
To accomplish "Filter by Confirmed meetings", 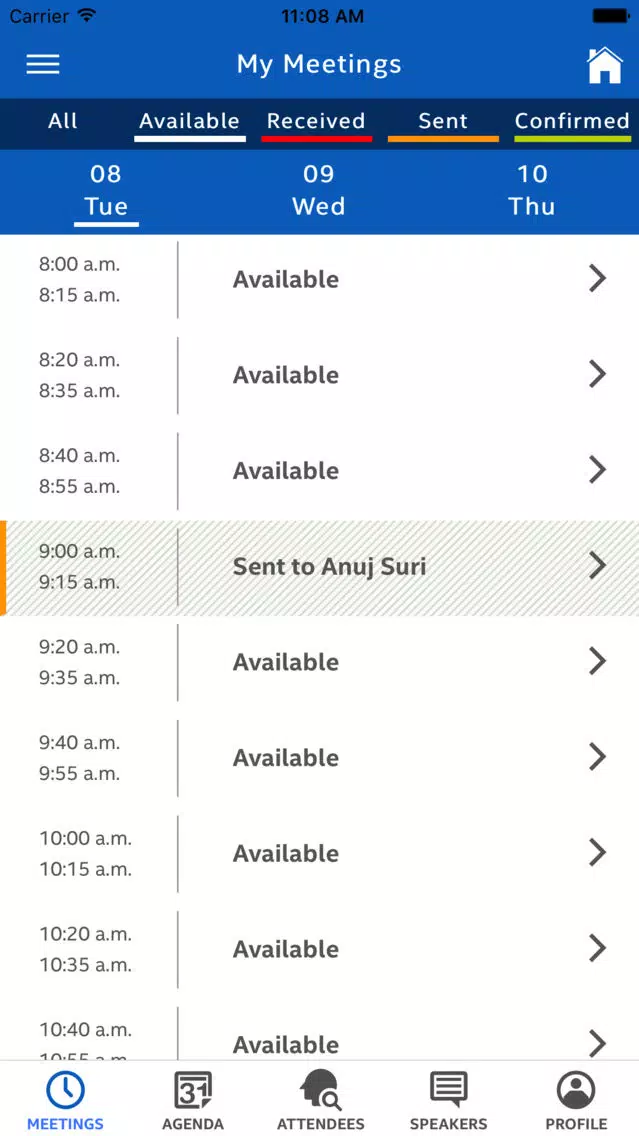I will (572, 122).
